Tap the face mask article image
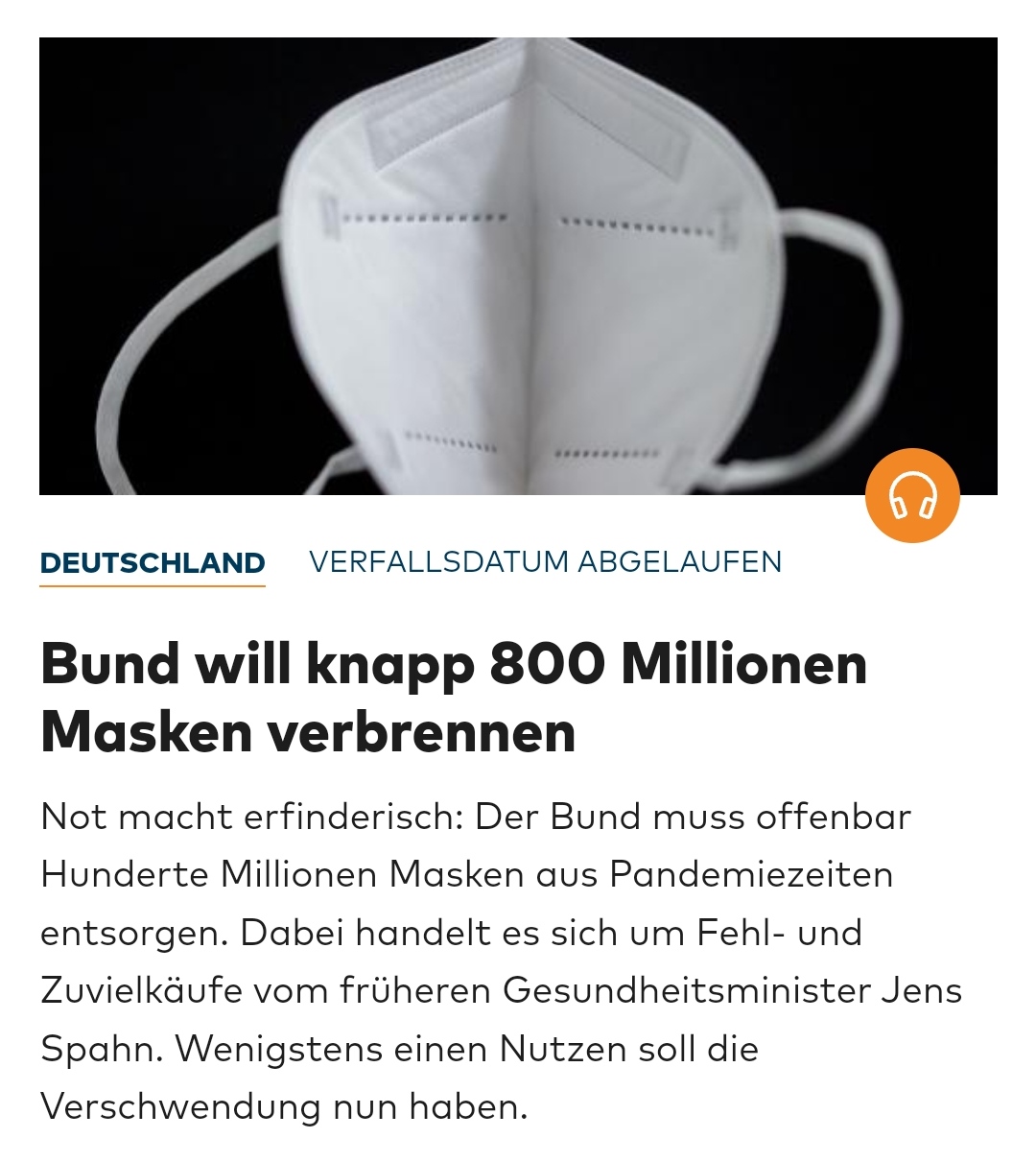This screenshot has height=1162, width=1036. coord(518,266)
